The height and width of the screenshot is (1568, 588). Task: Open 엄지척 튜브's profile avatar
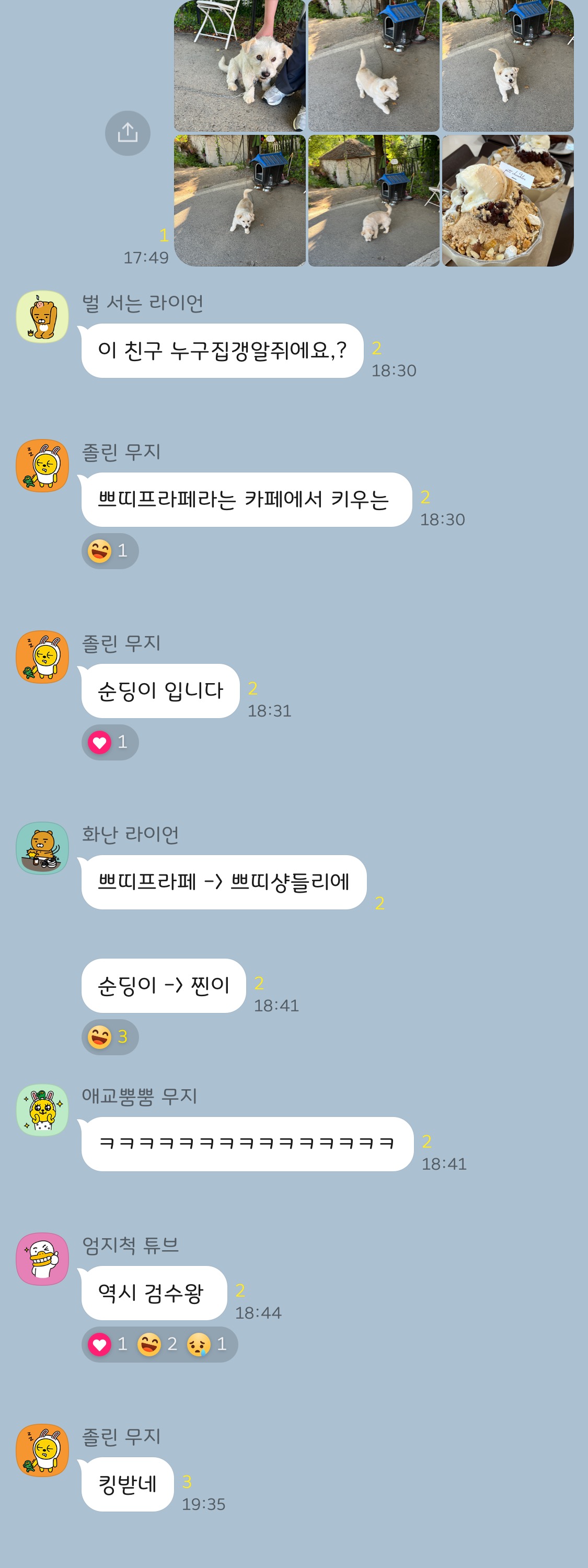tap(42, 1259)
